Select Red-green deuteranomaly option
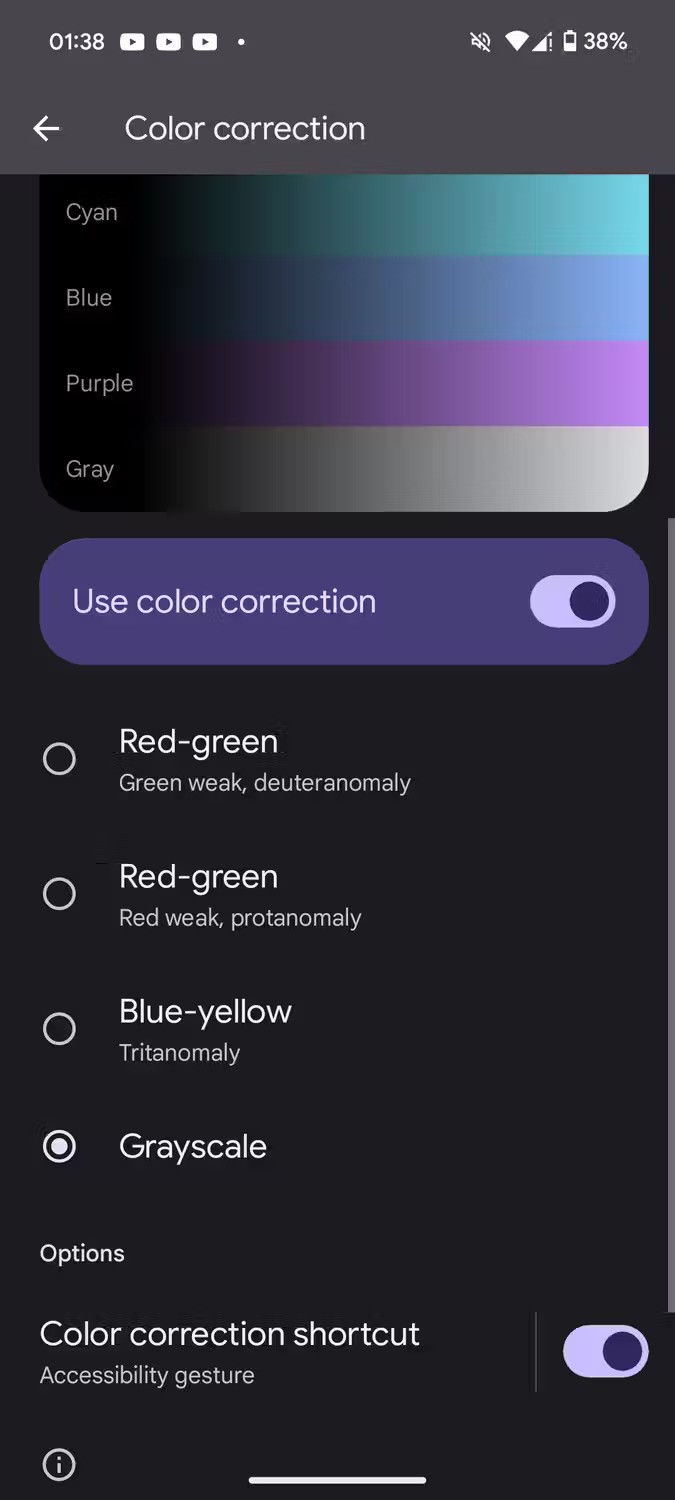This screenshot has height=1500, width=675. [60, 759]
